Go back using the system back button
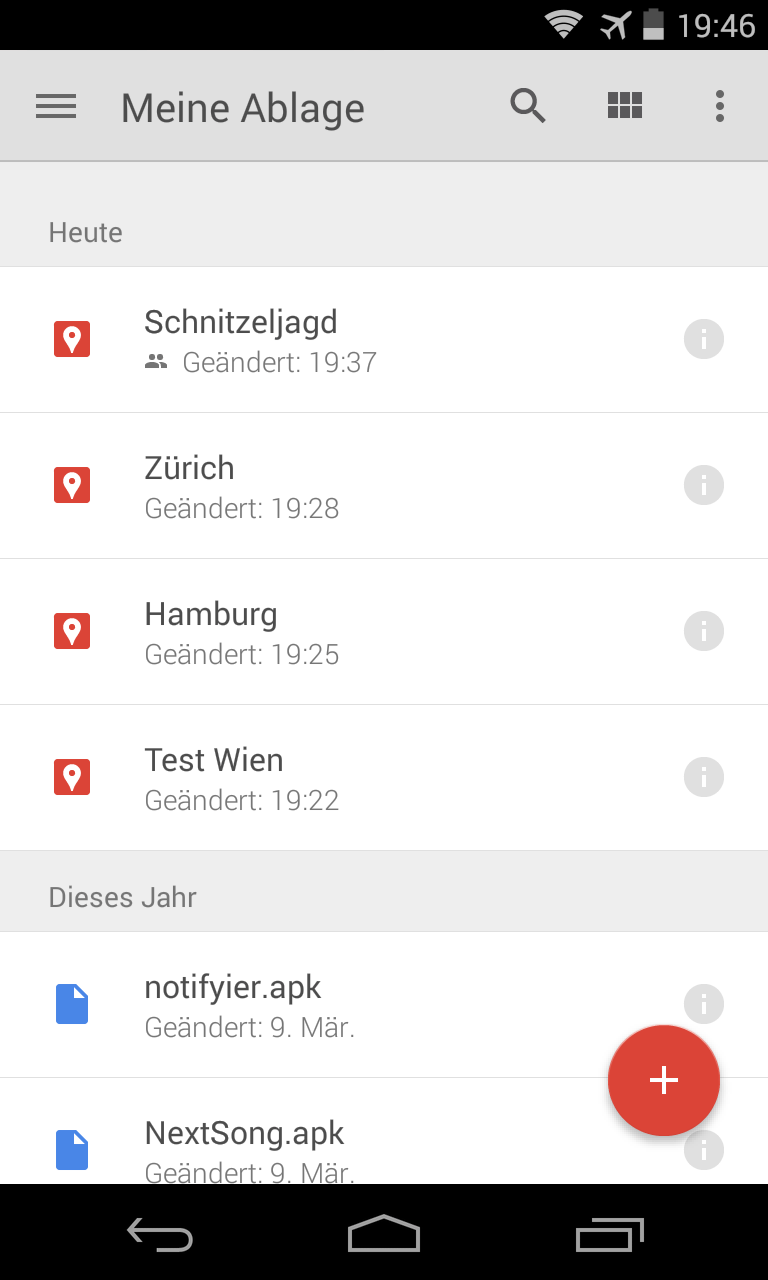This screenshot has height=1280, width=768. point(160,1235)
